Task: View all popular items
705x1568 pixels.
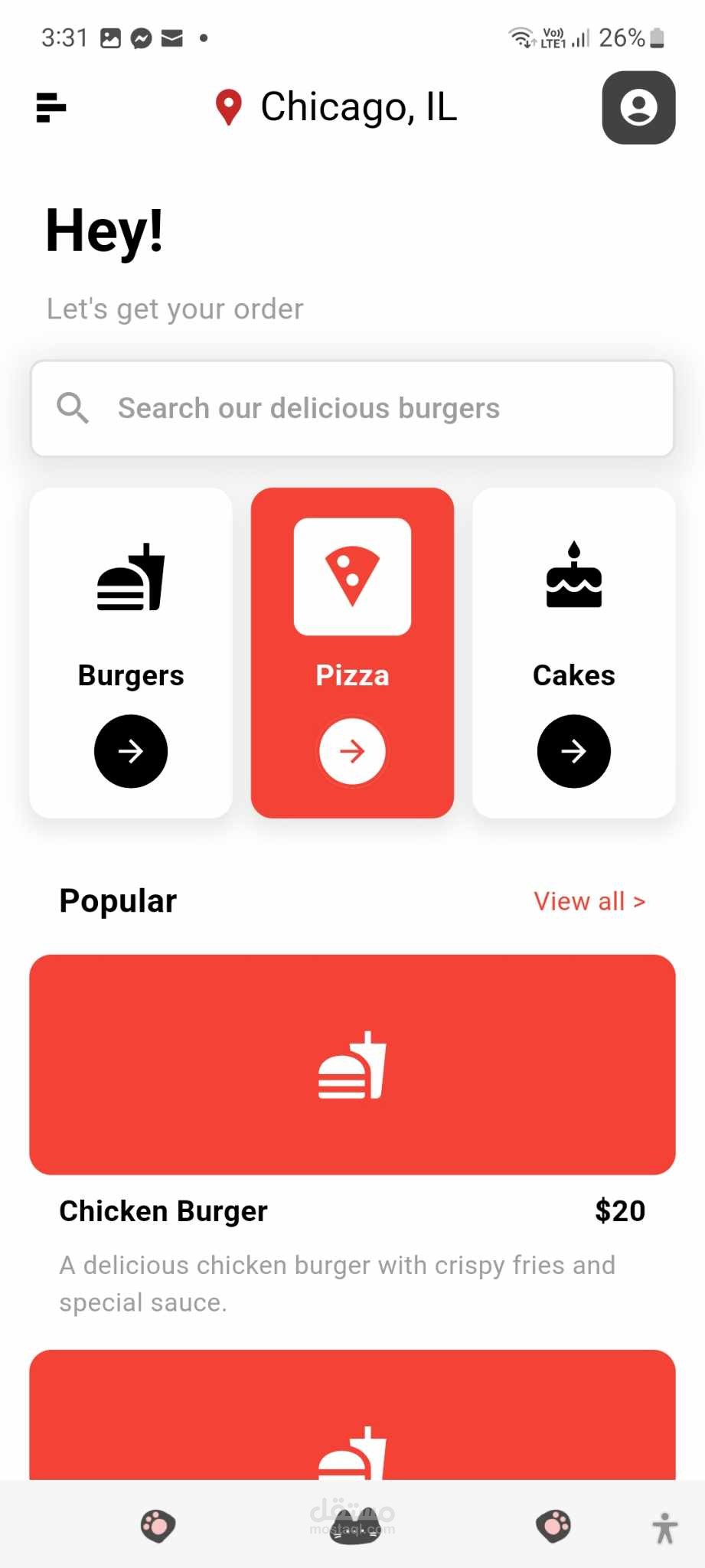Action: coord(589,901)
